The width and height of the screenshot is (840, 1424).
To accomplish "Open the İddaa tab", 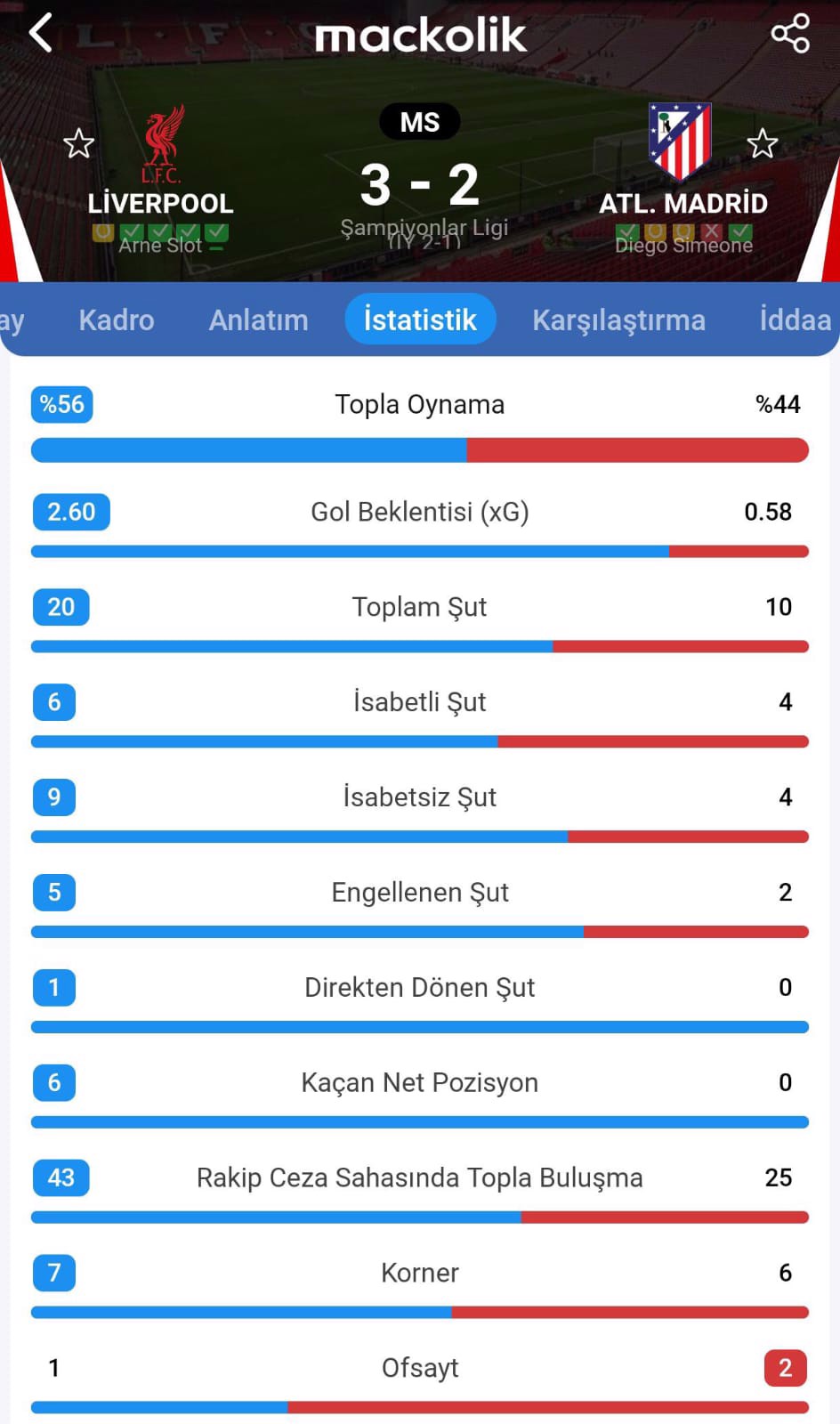I will 795,320.
